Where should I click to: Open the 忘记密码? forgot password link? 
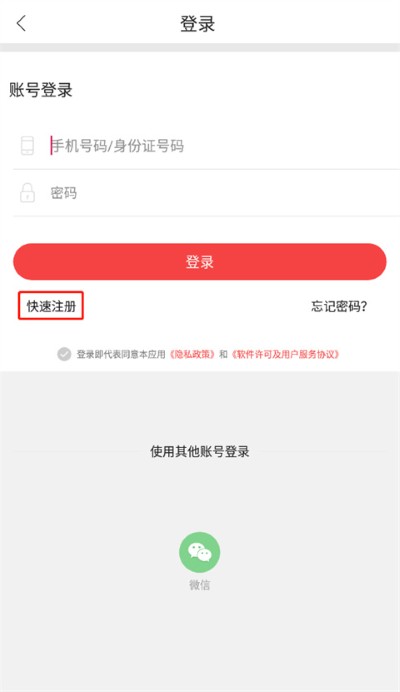tap(339, 306)
